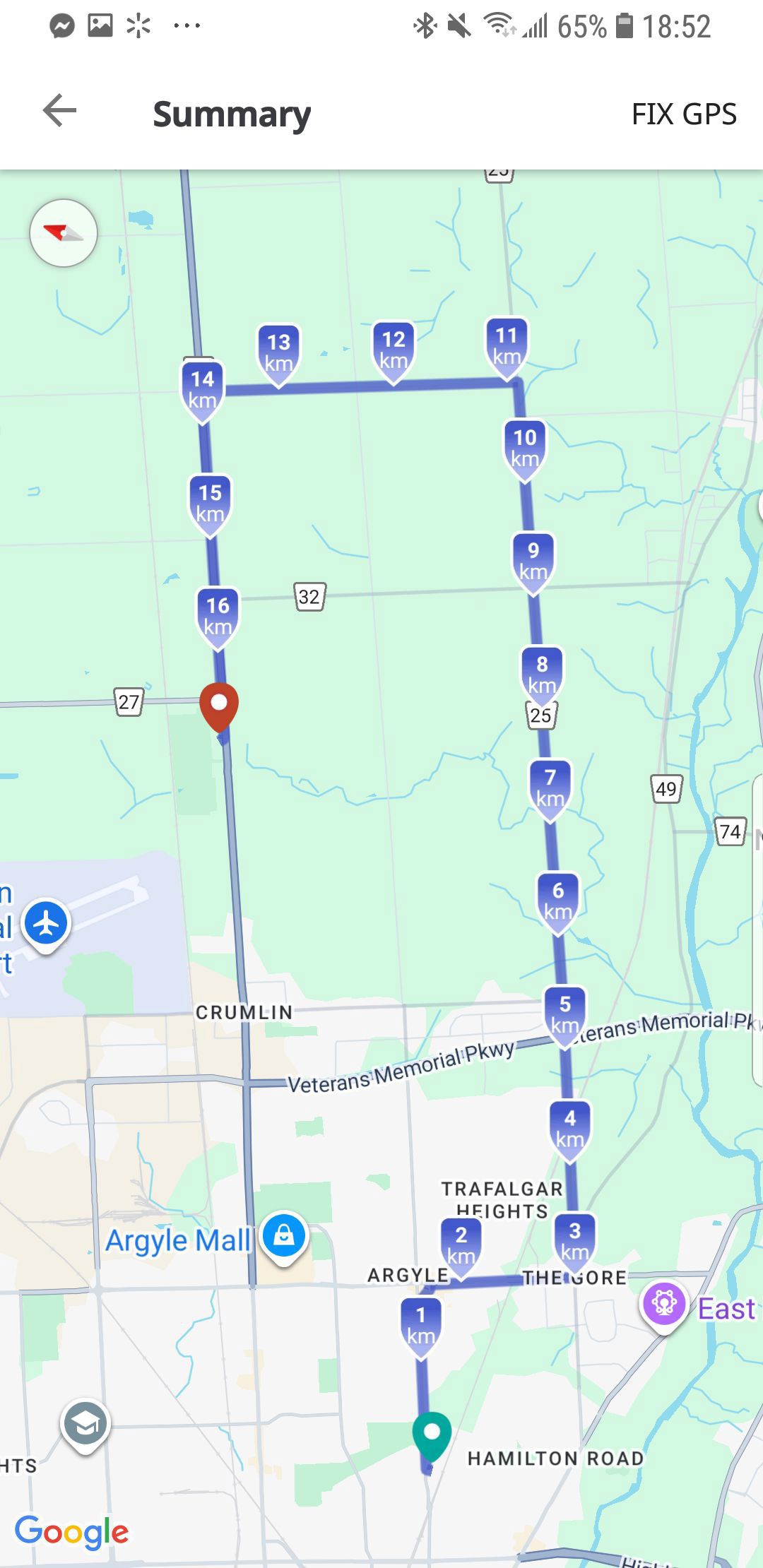Open the purple East attraction pin
763x1568 pixels.
coord(664,1306)
